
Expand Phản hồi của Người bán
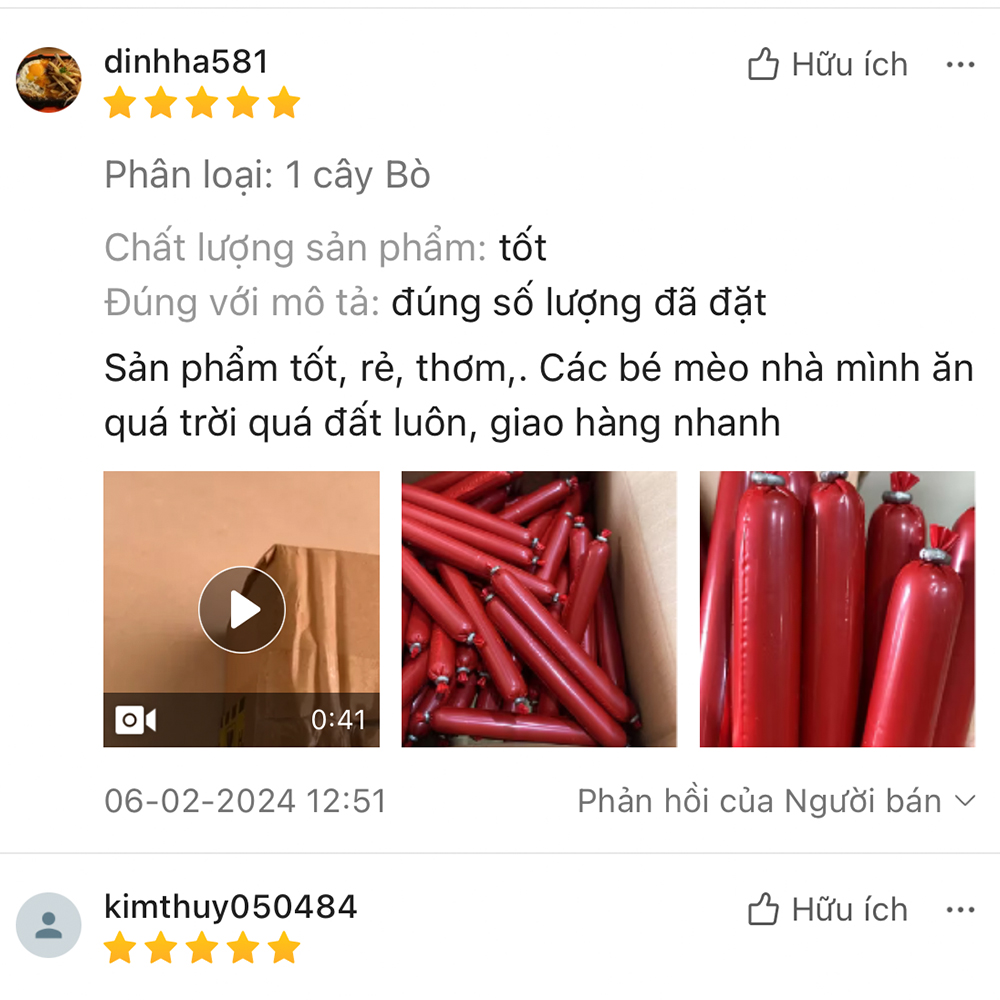coord(776,801)
